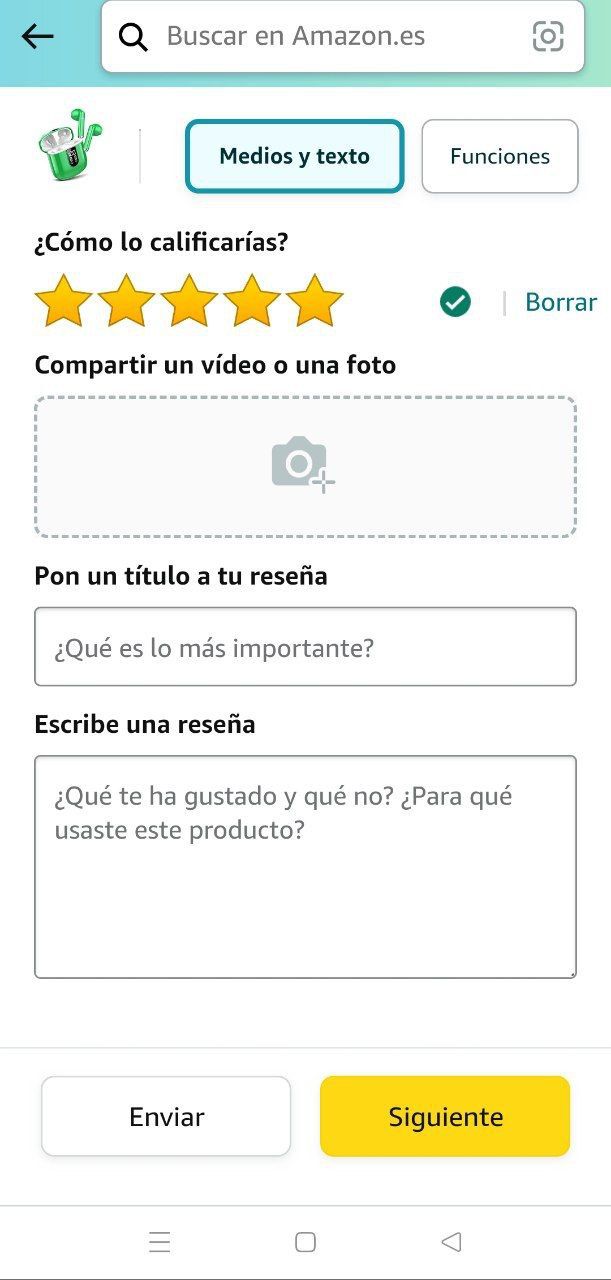This screenshot has width=611, height=1280.
Task: Open recent apps from the navigation bar
Action: pyautogui.click(x=159, y=1242)
